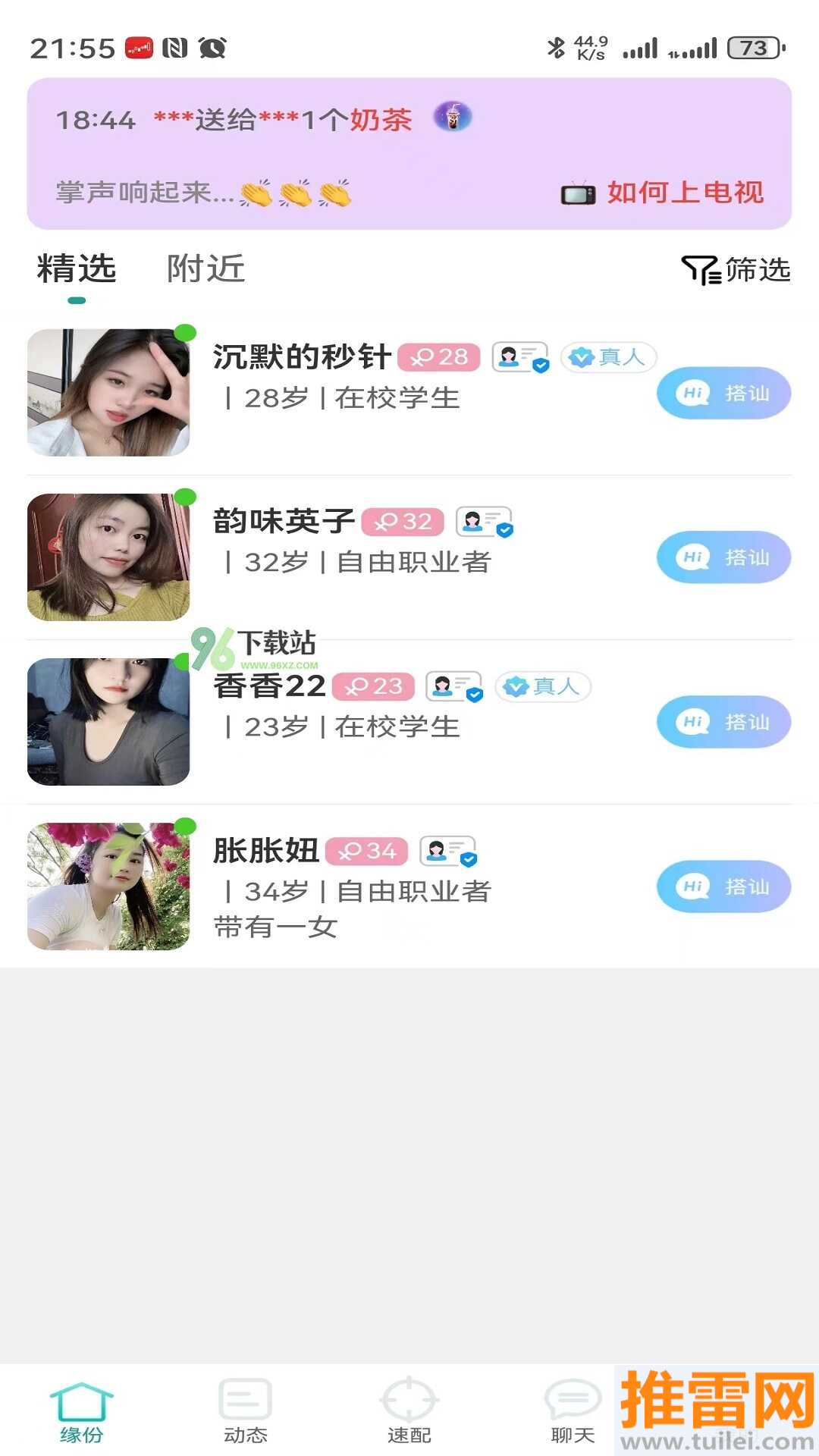This screenshot has width=819, height=1456.
Task: Switch to the 附近 tab
Action: coord(206,269)
